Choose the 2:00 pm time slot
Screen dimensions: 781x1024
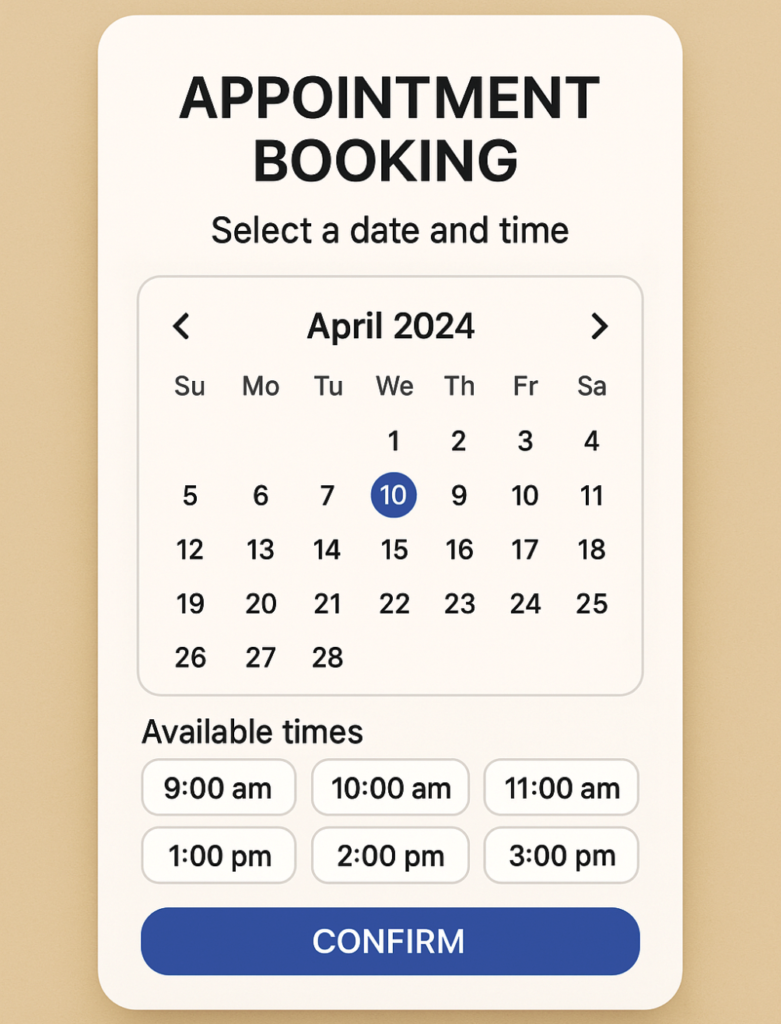[390, 856]
